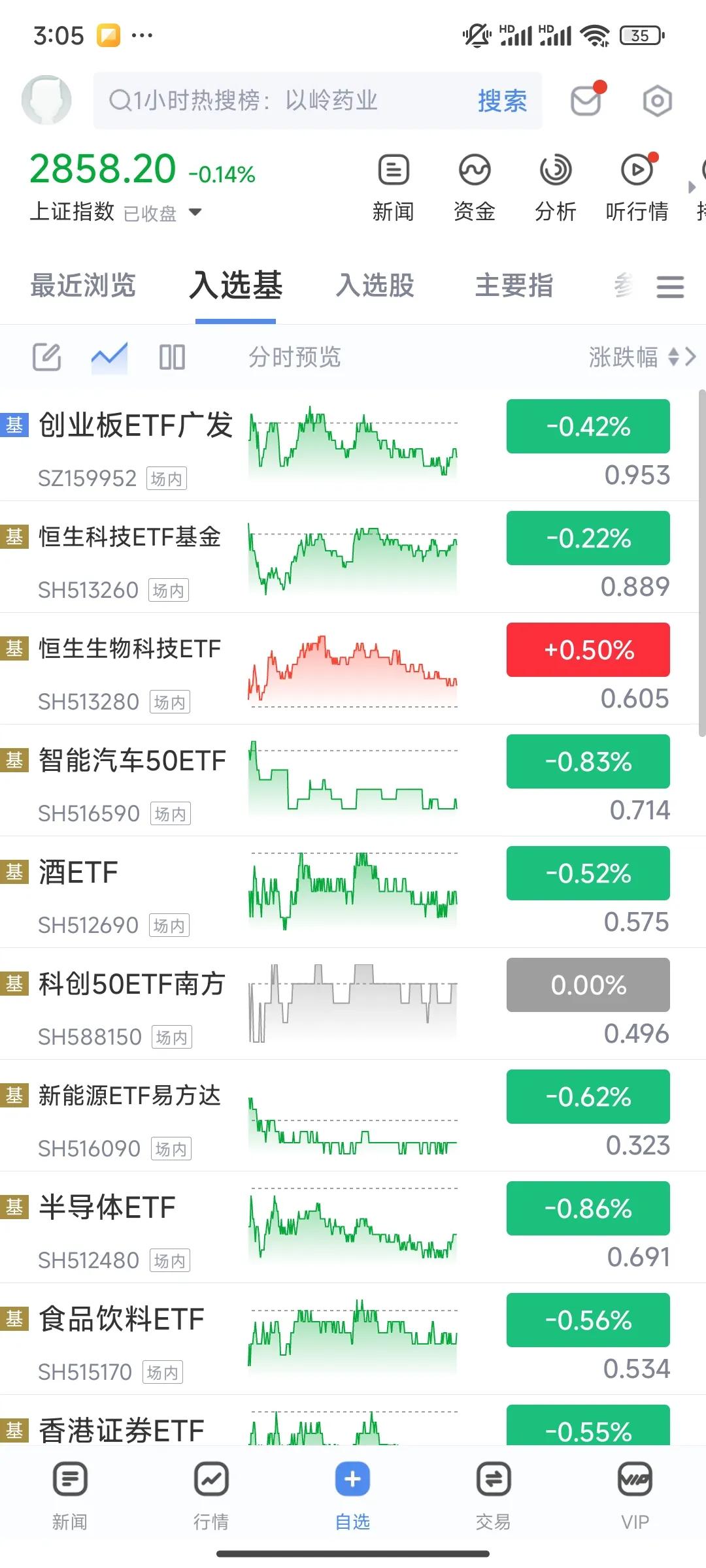Edit the watchlist with pencil icon

tap(47, 357)
